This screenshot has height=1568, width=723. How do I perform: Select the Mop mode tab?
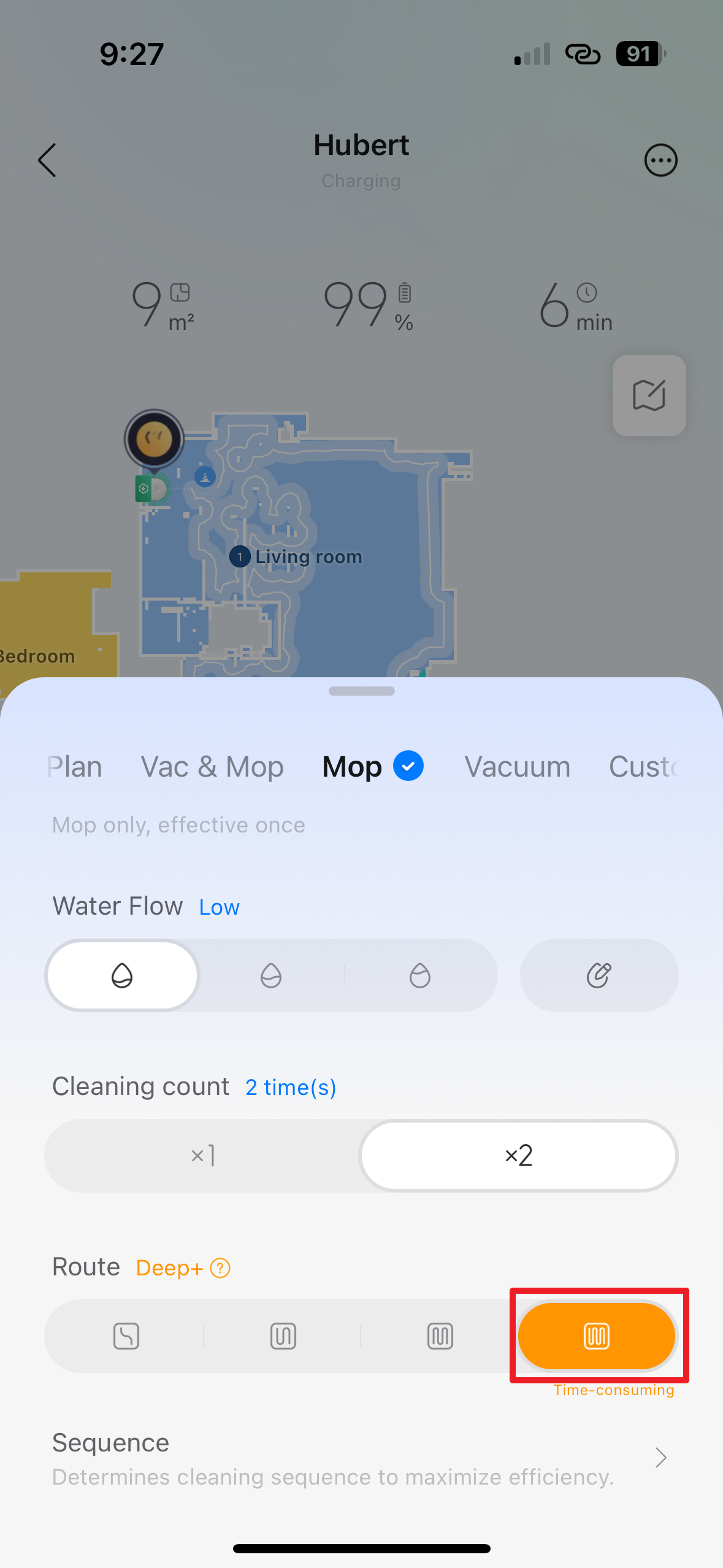(352, 767)
